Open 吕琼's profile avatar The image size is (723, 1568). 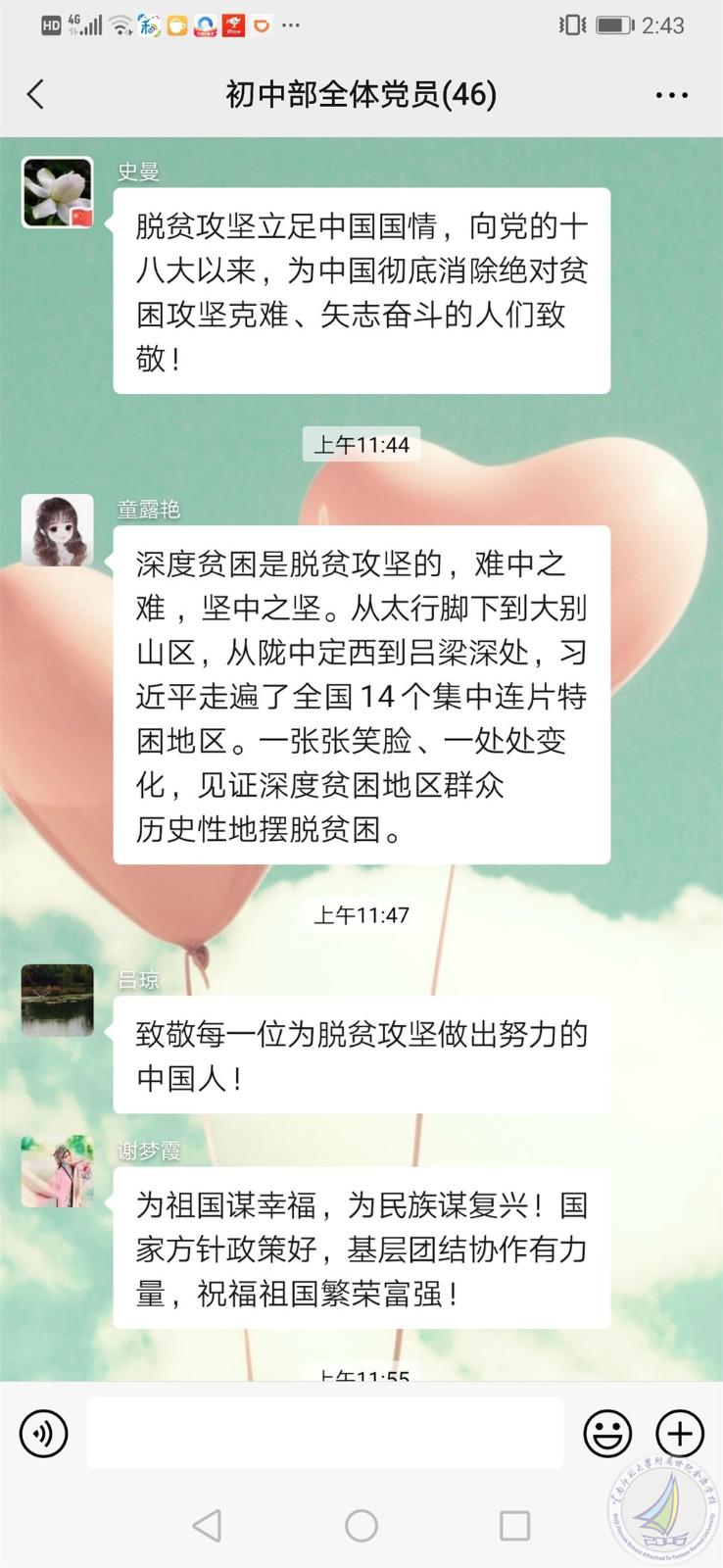pyautogui.click(x=58, y=1001)
